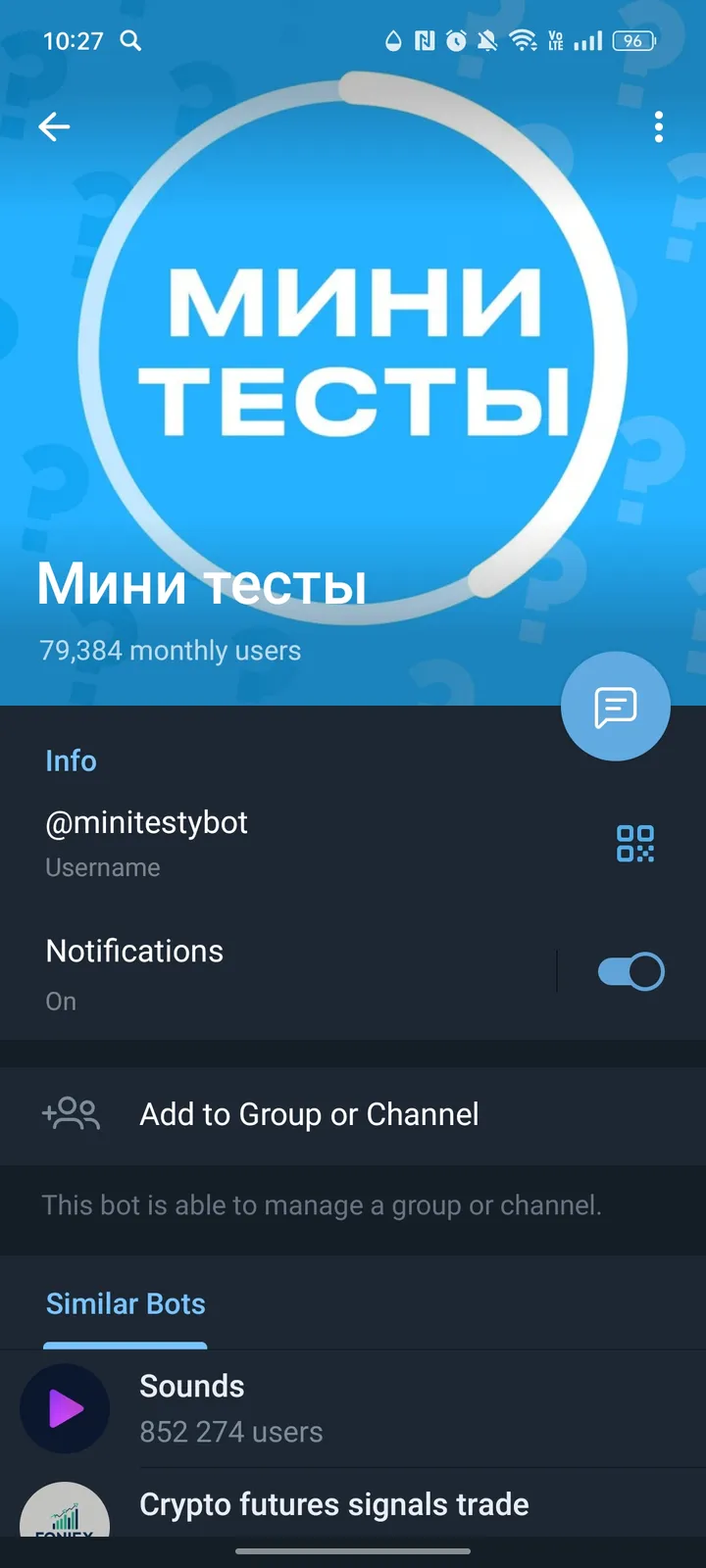This screenshot has height=1568, width=706.
Task: Tap the @minitestybot username link
Action: pyautogui.click(x=147, y=823)
